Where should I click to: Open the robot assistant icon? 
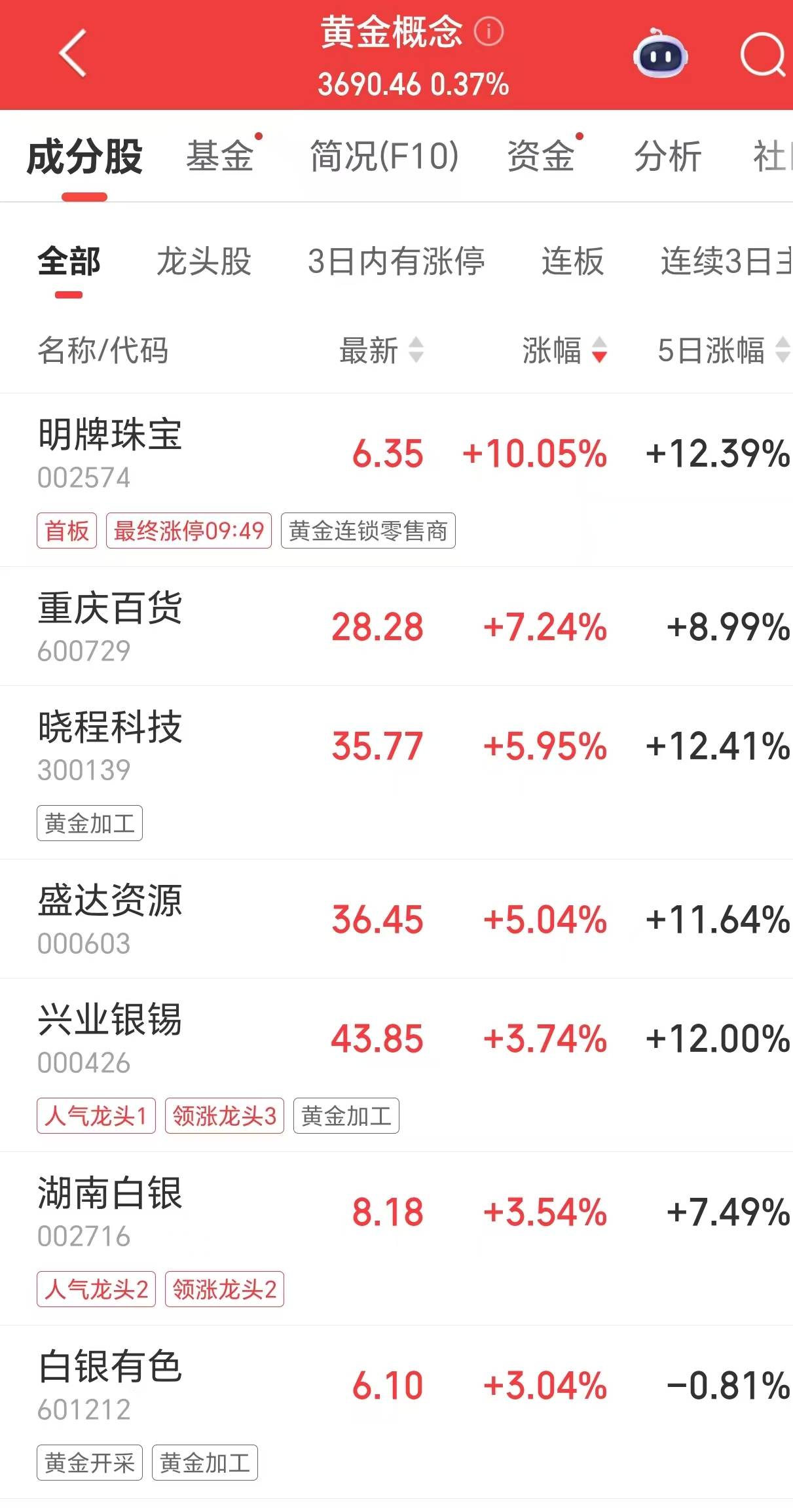pos(660,54)
